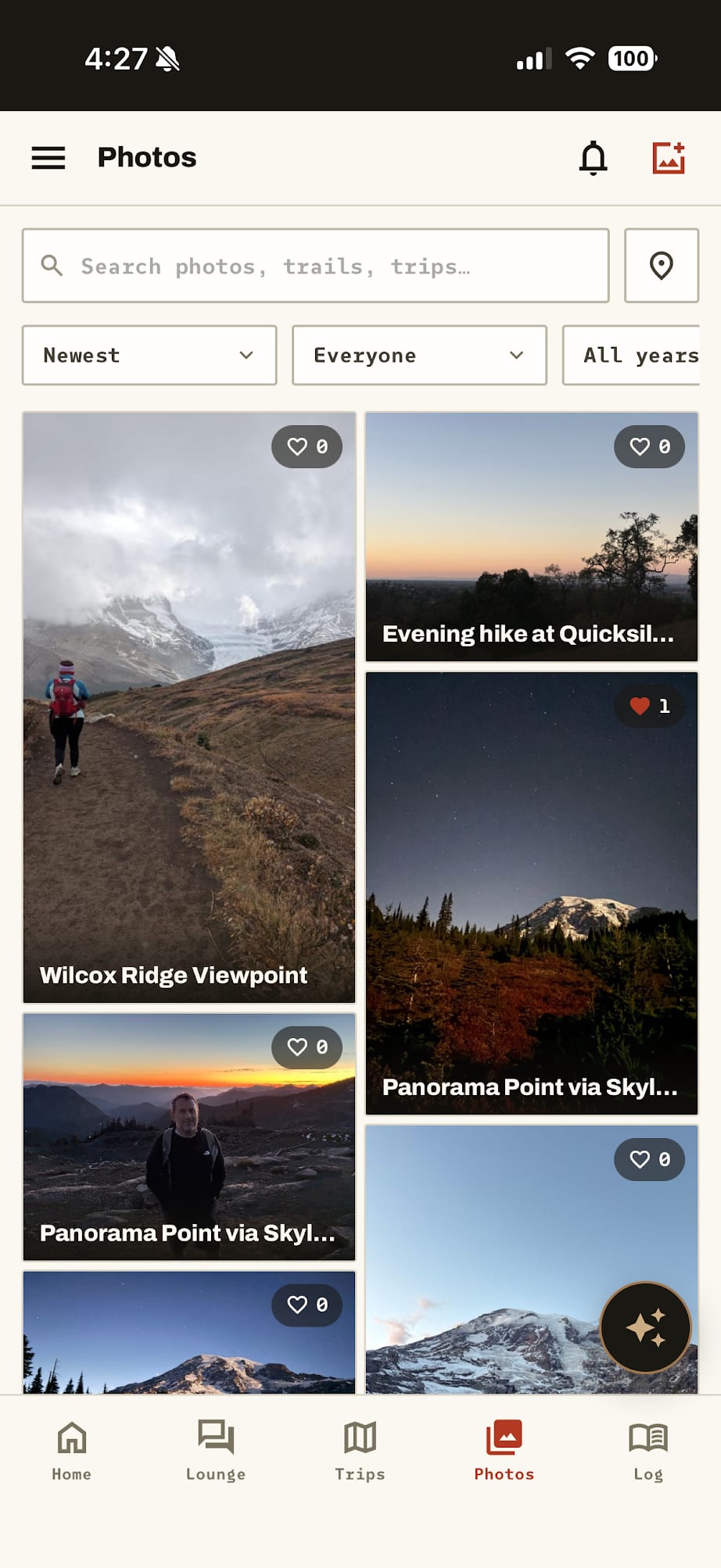This screenshot has height=1568, width=721.
Task: Like the Evening hike photo
Action: coord(649,446)
